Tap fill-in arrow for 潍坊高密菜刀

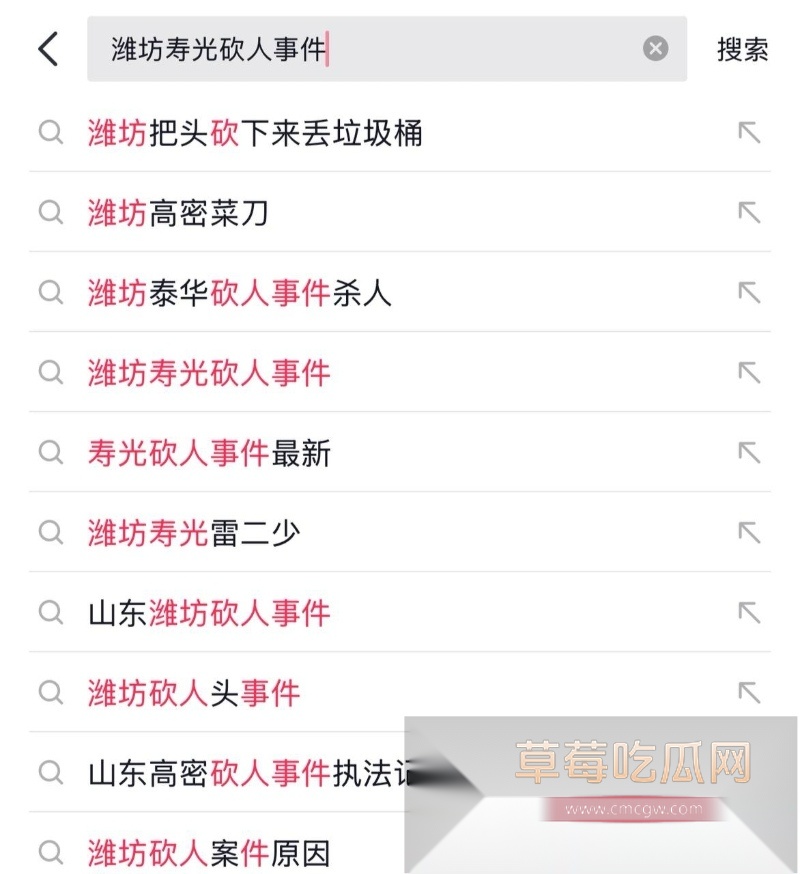tap(749, 213)
